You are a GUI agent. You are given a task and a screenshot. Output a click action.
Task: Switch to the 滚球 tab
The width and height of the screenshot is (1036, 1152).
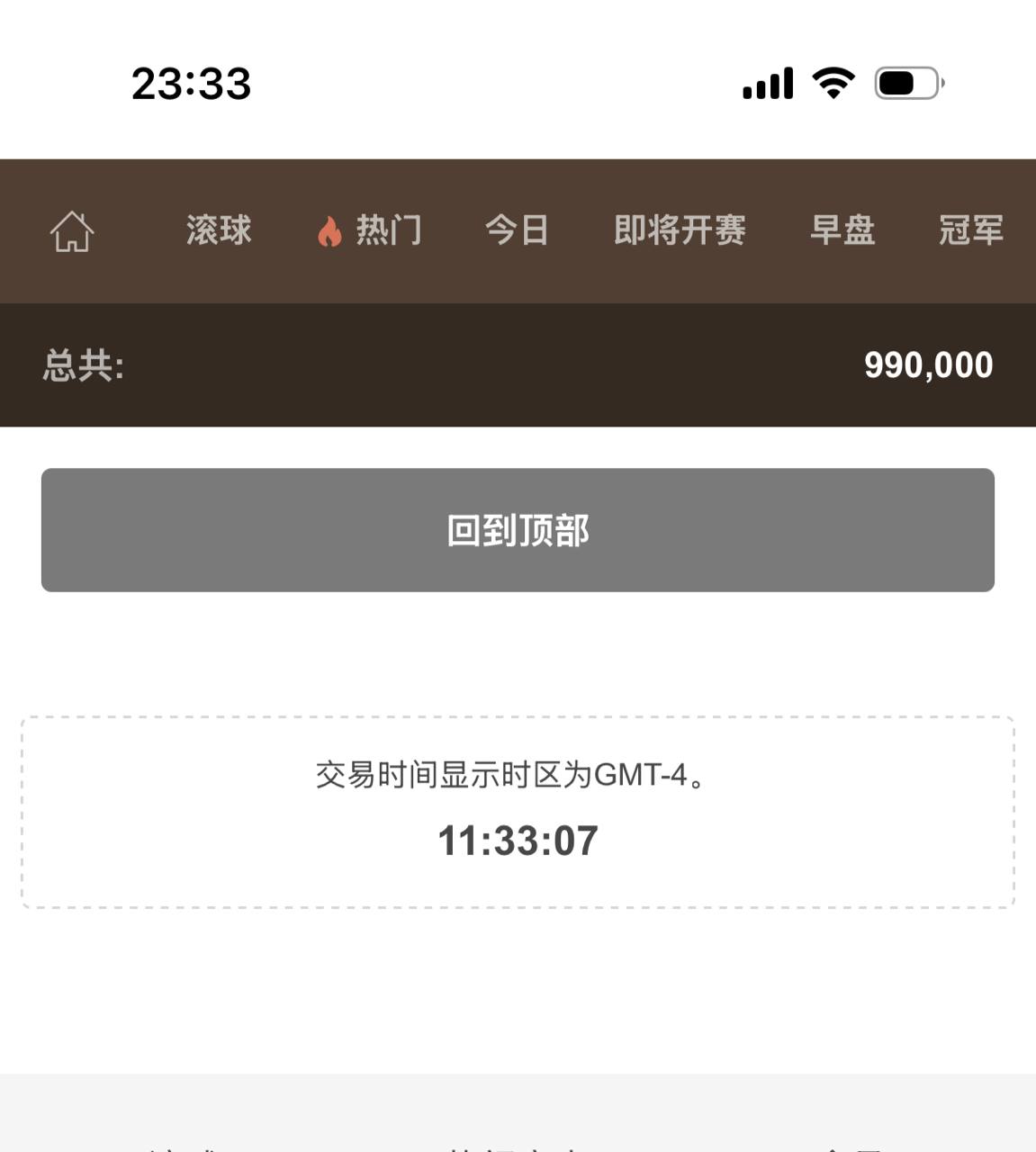219,230
